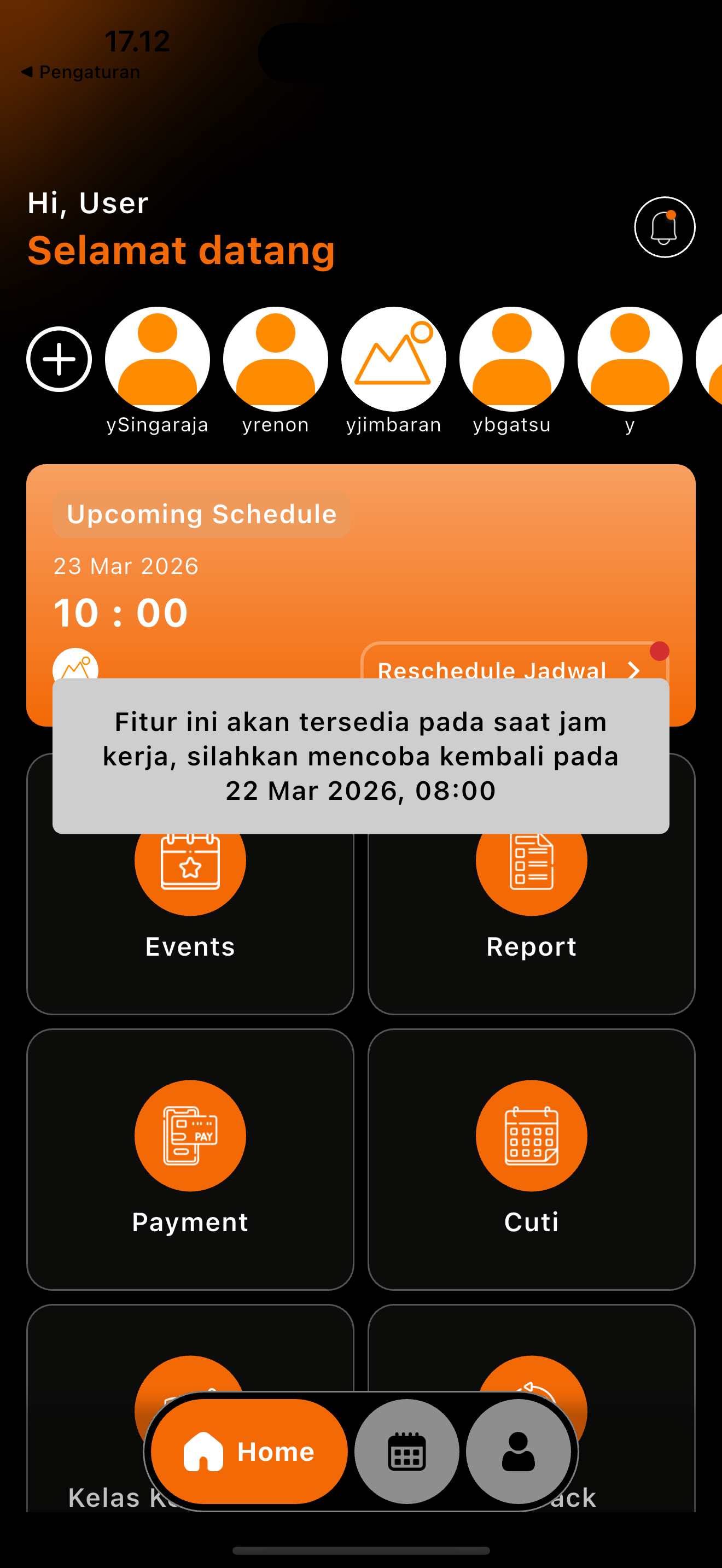Open the calendar icon in the bottom navigation
This screenshot has height=1568, width=722.
(x=406, y=1452)
